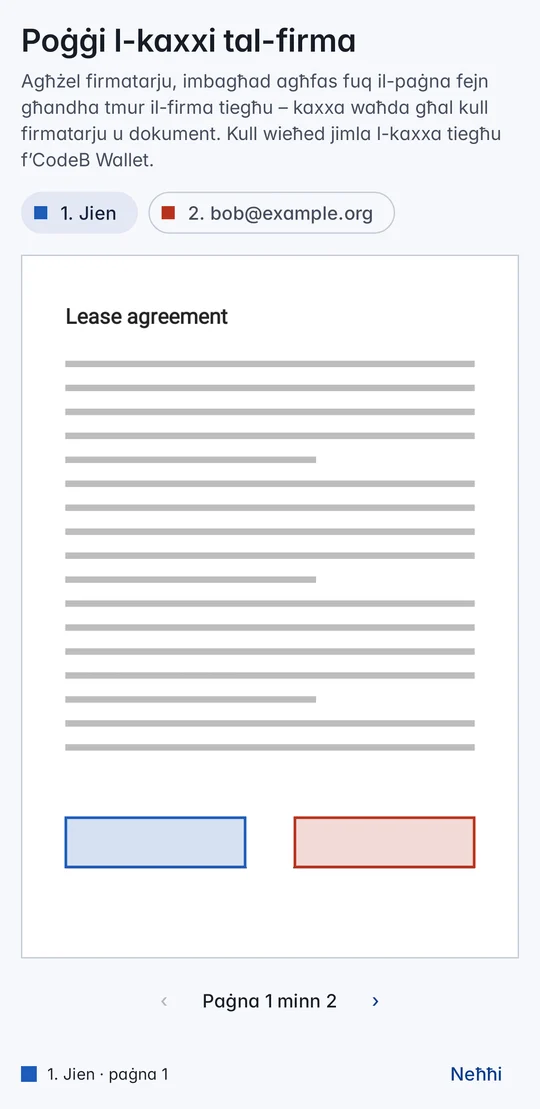Go to the previous page arrow

(164, 1001)
